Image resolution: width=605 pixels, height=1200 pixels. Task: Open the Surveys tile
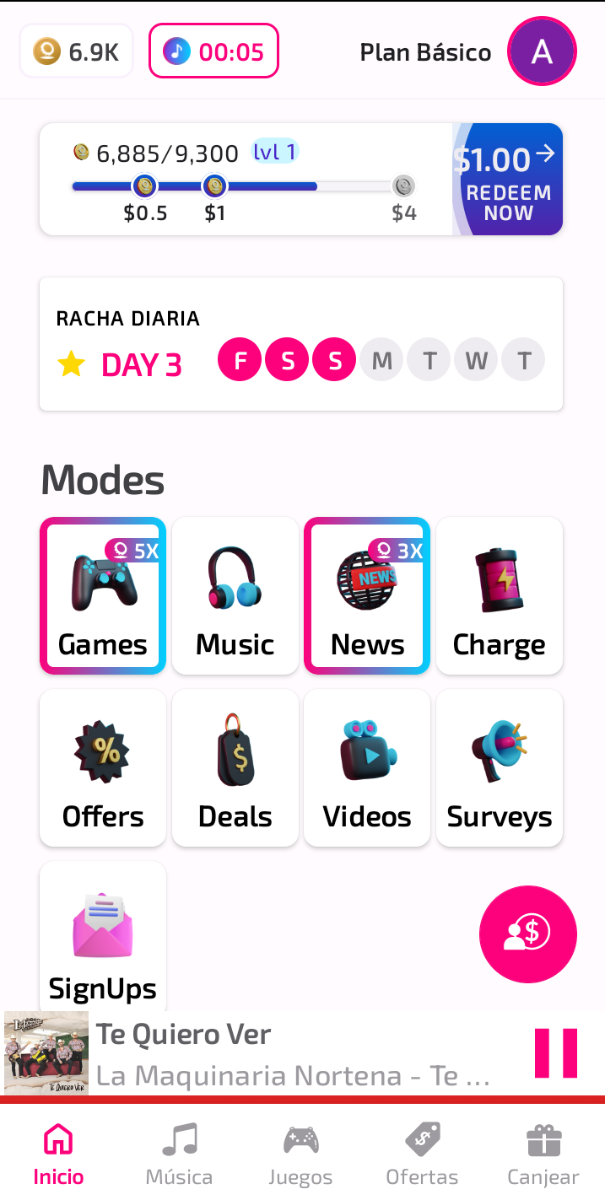point(499,768)
